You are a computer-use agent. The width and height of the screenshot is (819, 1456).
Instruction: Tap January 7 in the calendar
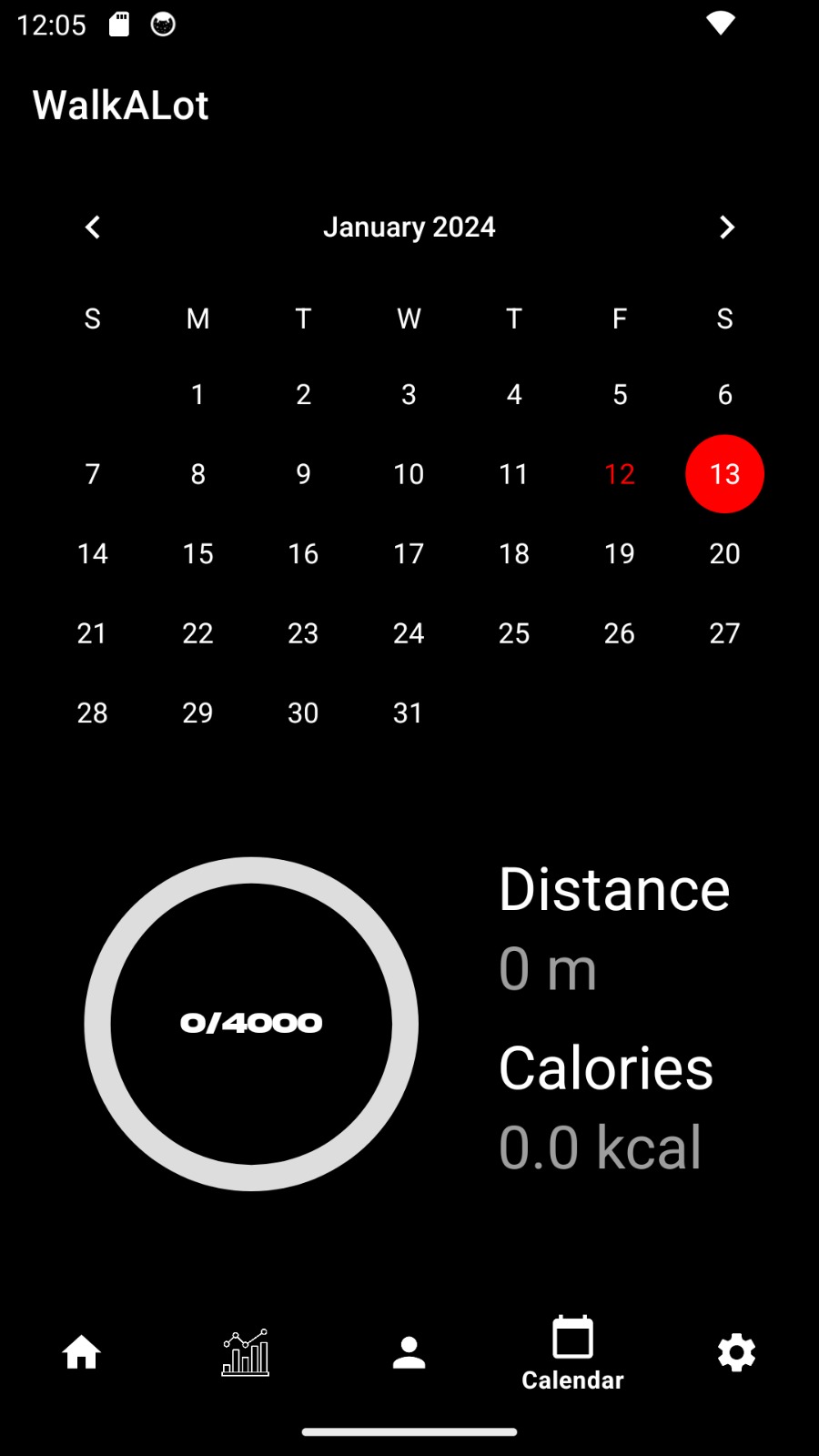click(x=92, y=474)
